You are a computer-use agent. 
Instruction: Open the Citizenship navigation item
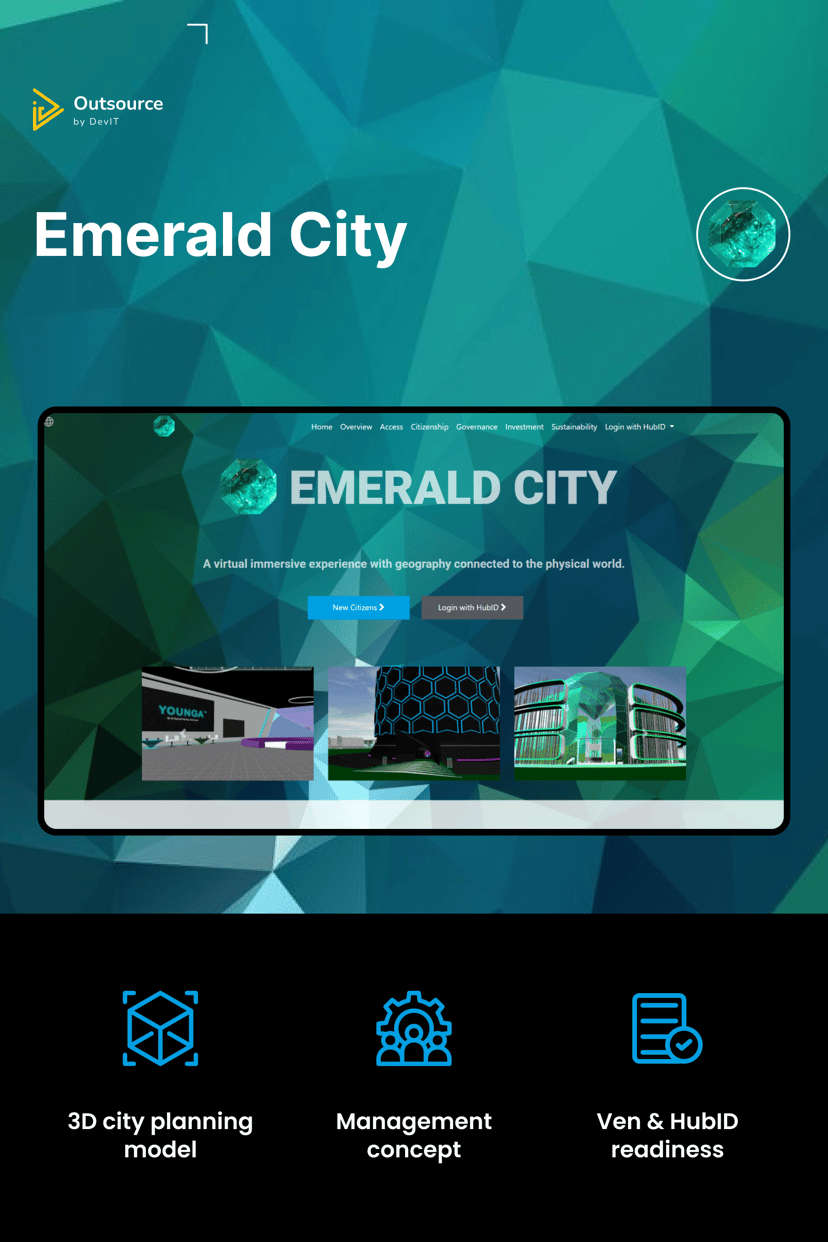(429, 426)
